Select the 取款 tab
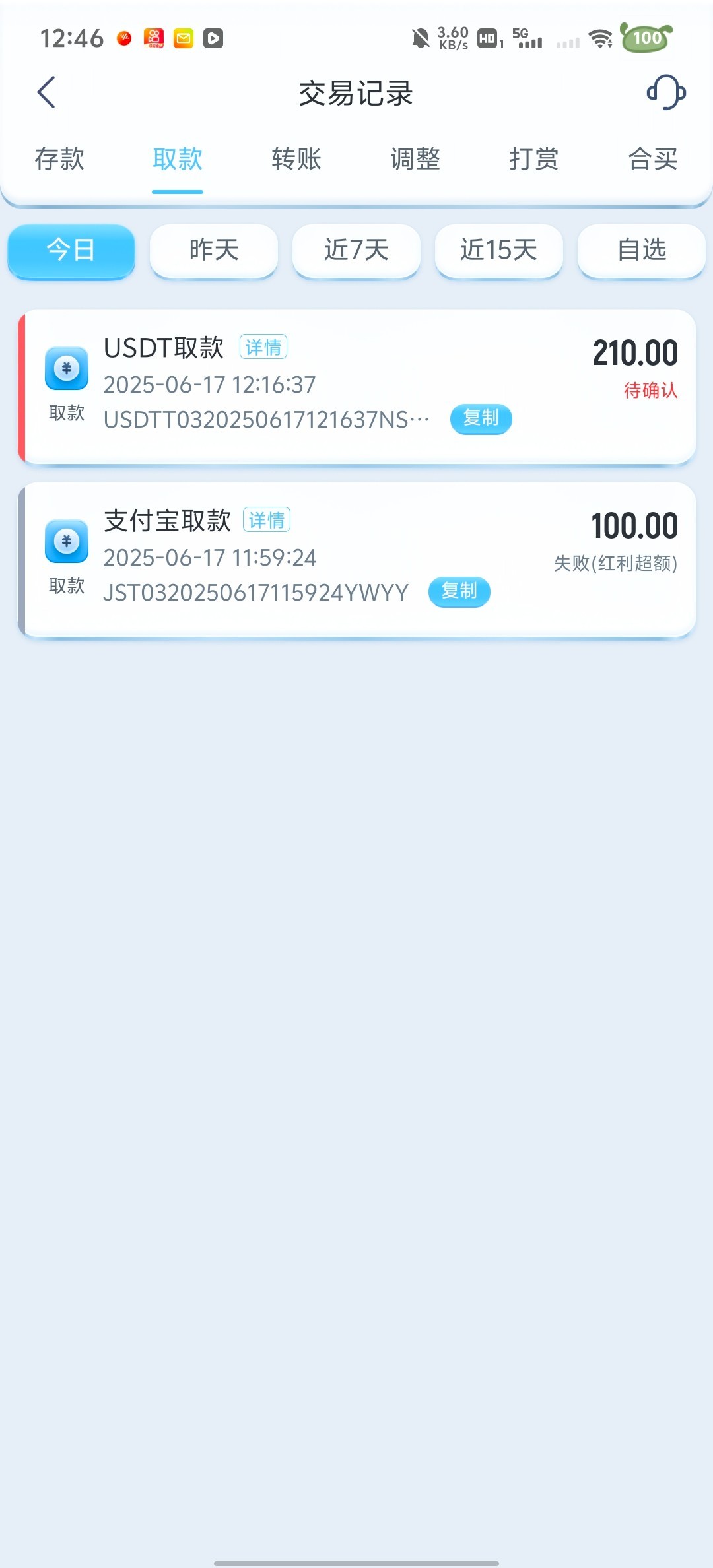The height and width of the screenshot is (1568, 713). [x=178, y=159]
